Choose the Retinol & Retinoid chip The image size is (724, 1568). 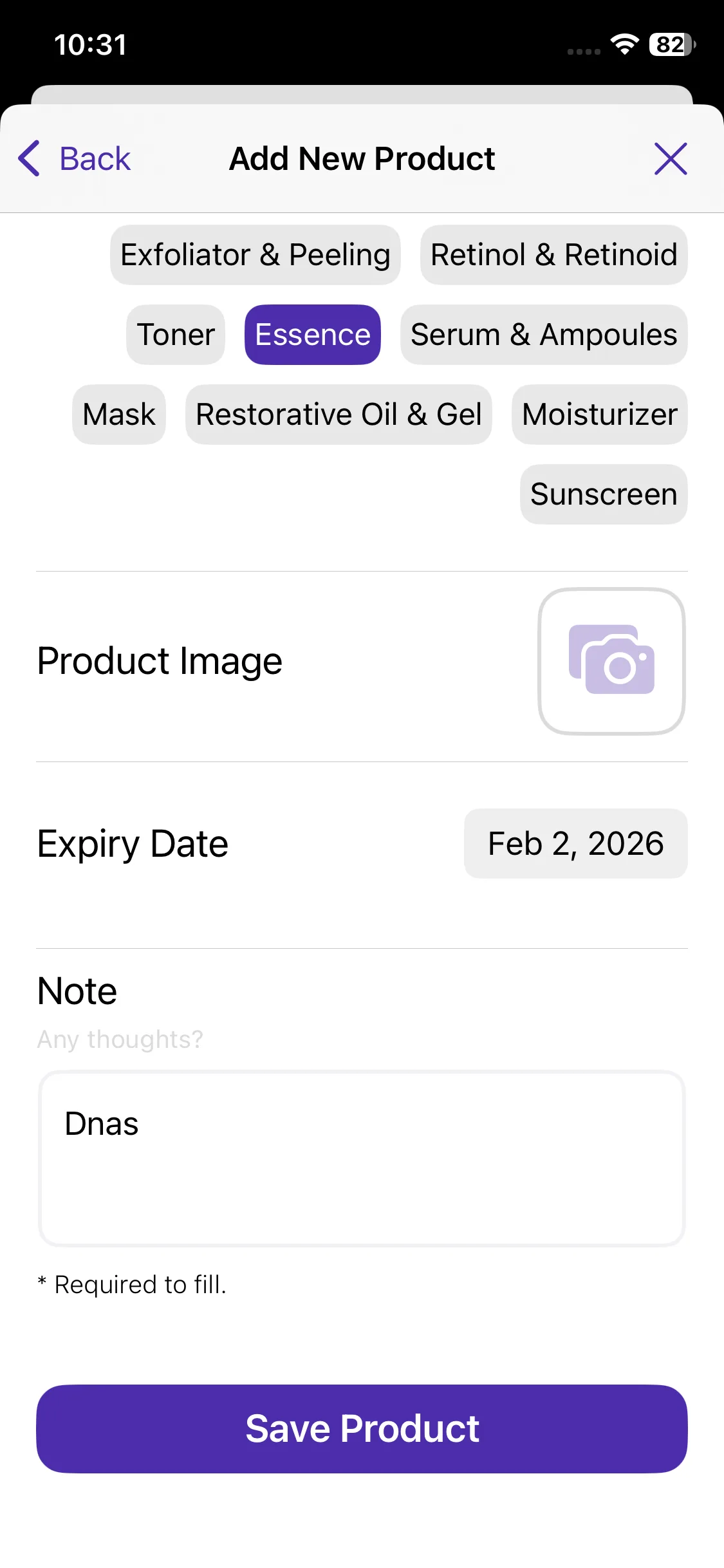tap(553, 255)
